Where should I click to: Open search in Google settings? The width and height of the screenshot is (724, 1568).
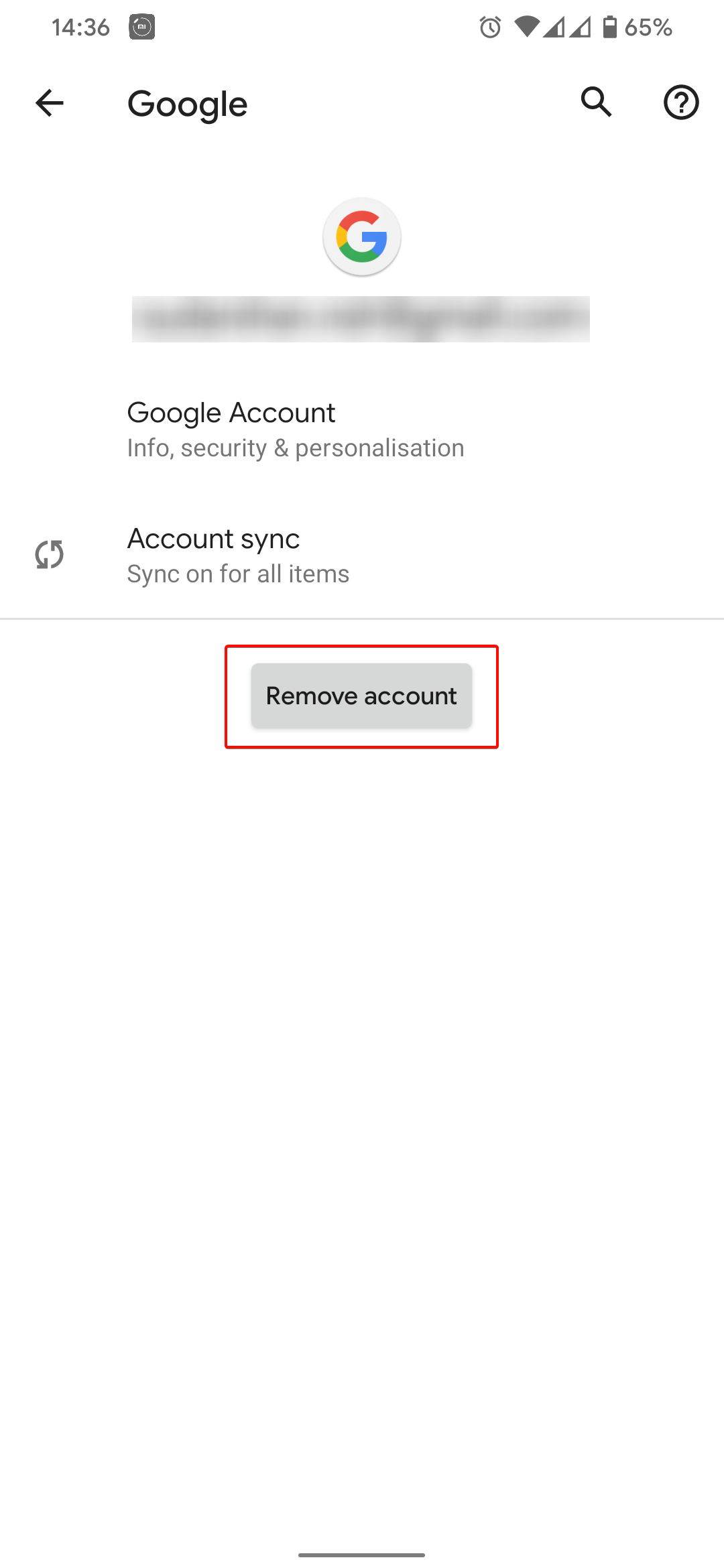point(596,103)
